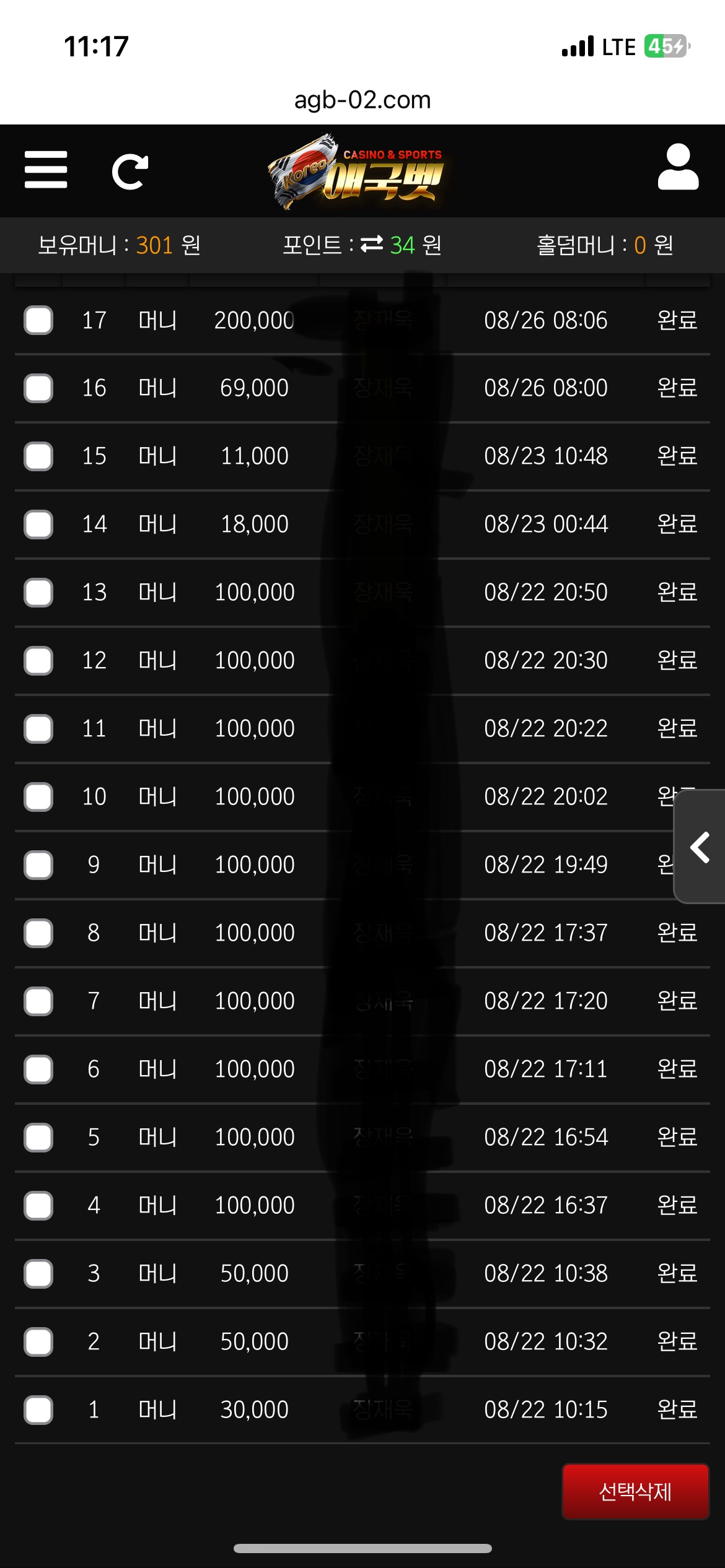Image resolution: width=725 pixels, height=1568 pixels.
Task: Select checkbox of 69,000 row 16
Action: point(38,388)
